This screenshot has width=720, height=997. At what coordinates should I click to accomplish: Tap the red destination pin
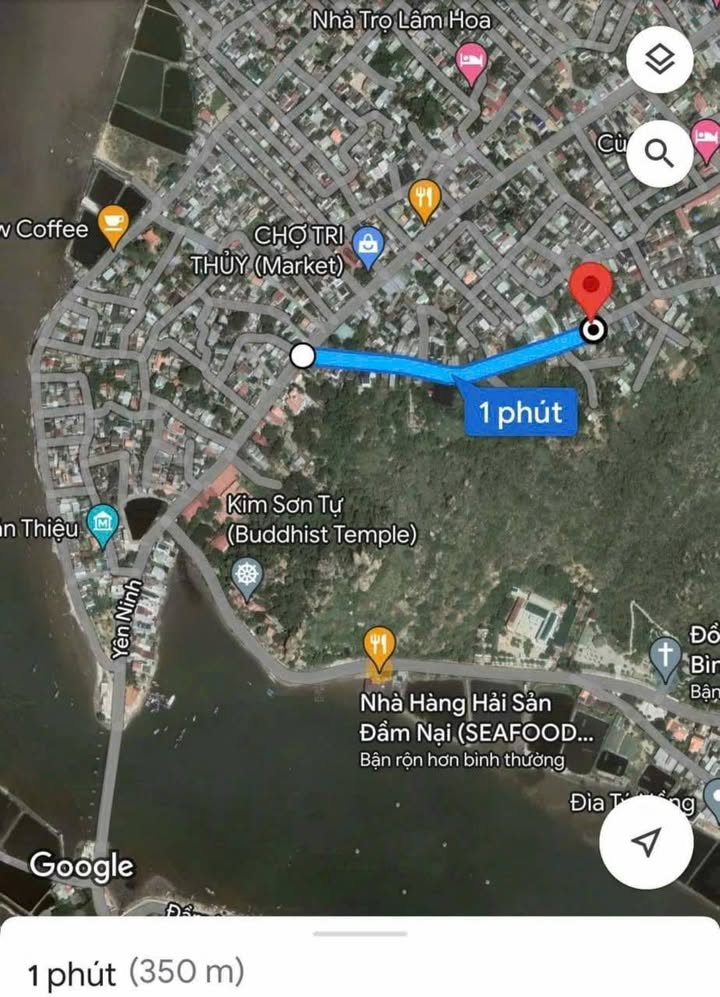(x=592, y=292)
